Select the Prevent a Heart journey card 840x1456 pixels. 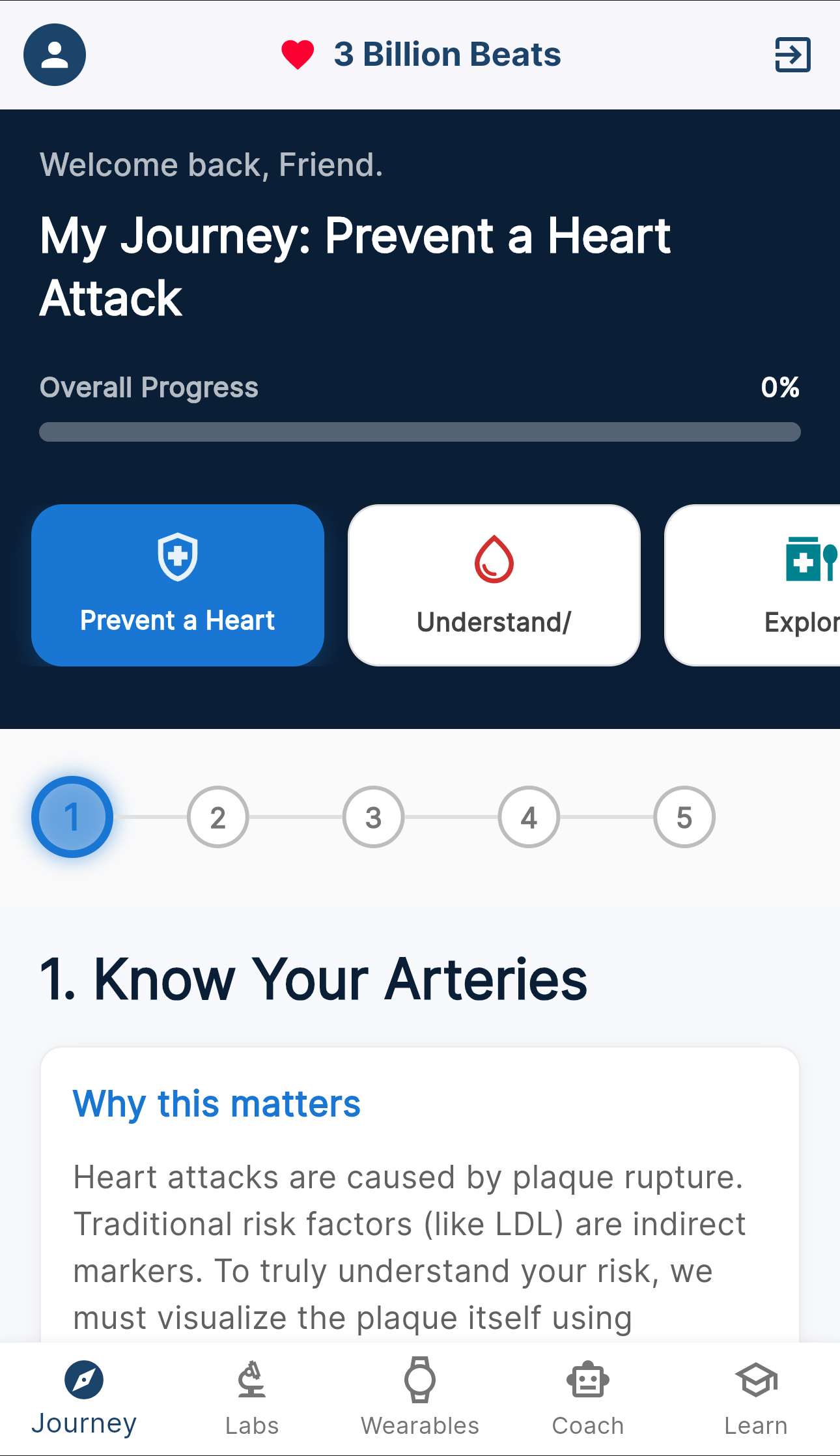click(178, 585)
